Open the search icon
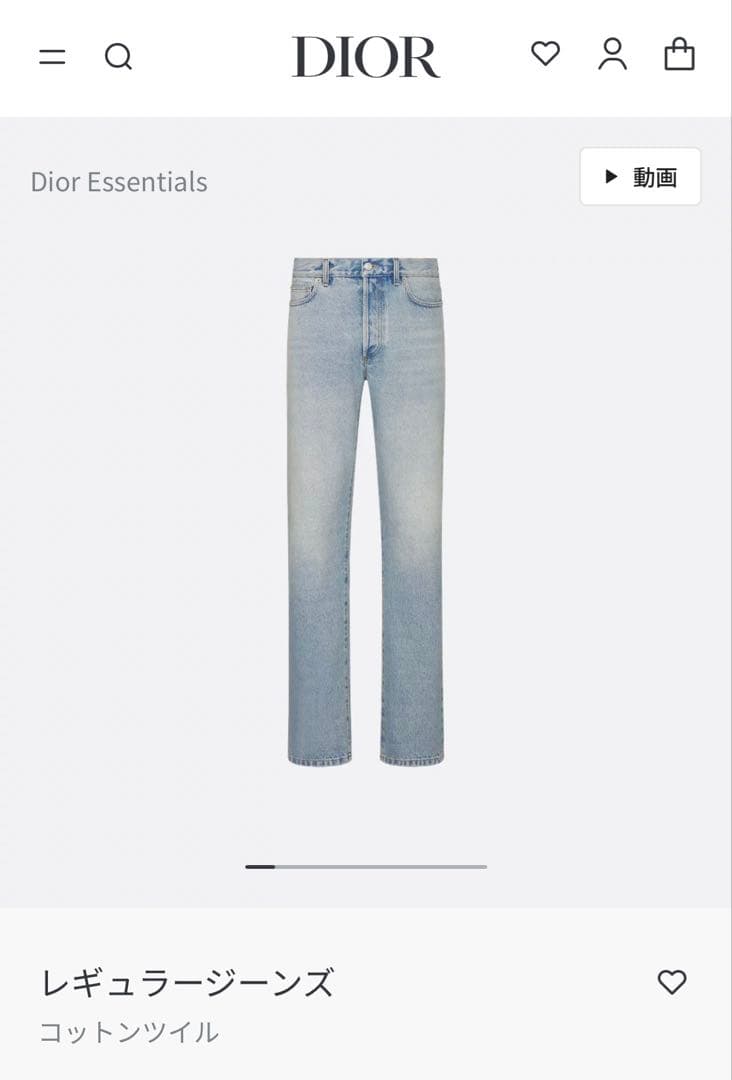732x1080 pixels. click(x=118, y=57)
